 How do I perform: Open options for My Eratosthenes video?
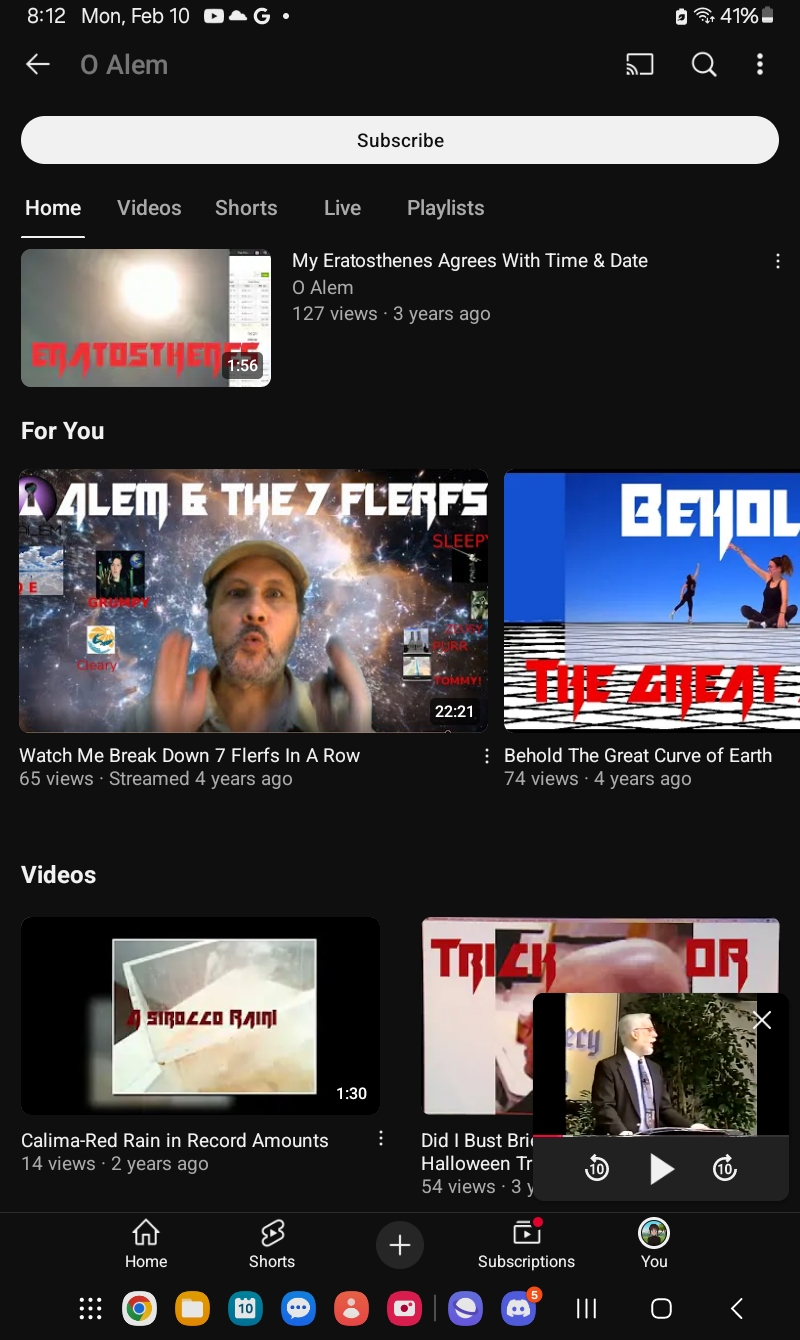tap(778, 261)
